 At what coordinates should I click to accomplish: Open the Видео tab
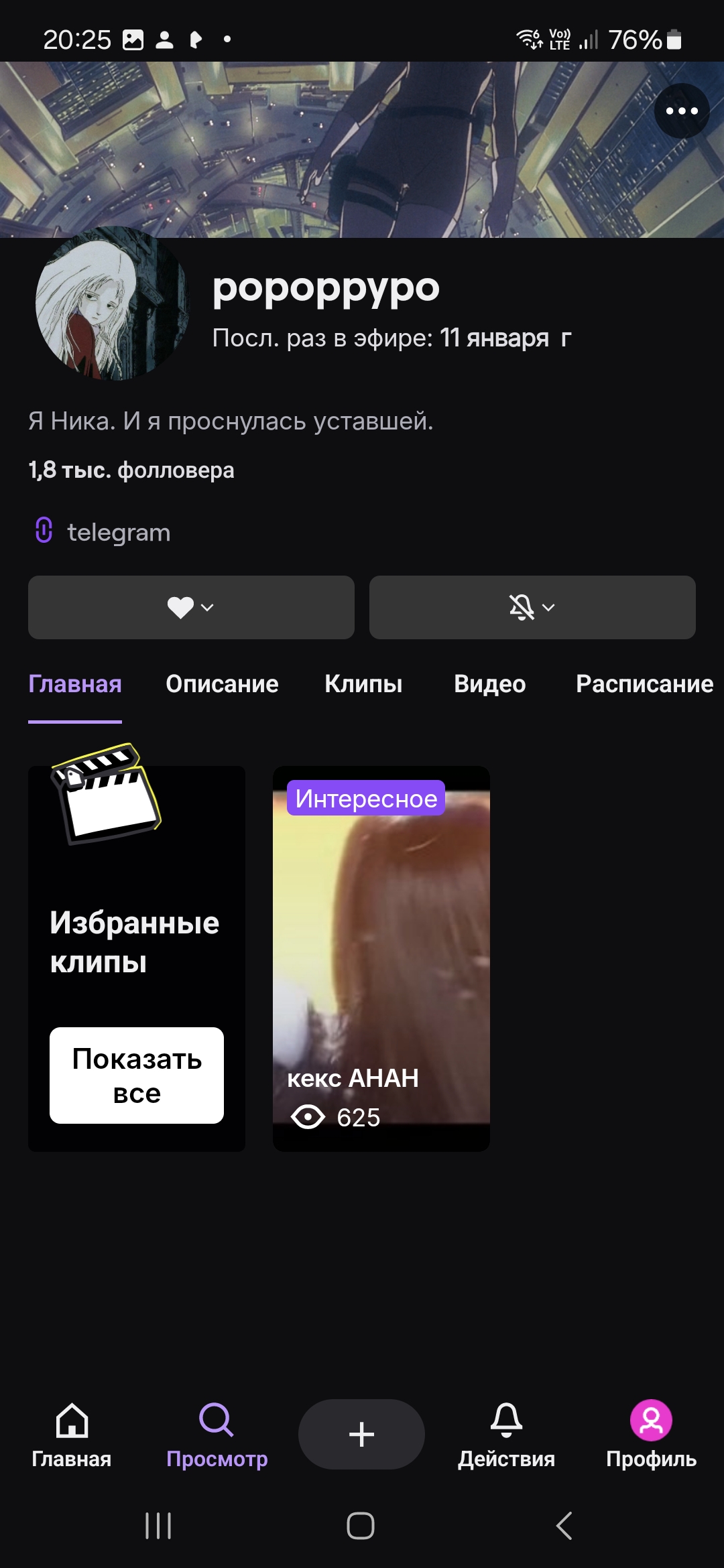coord(489,684)
